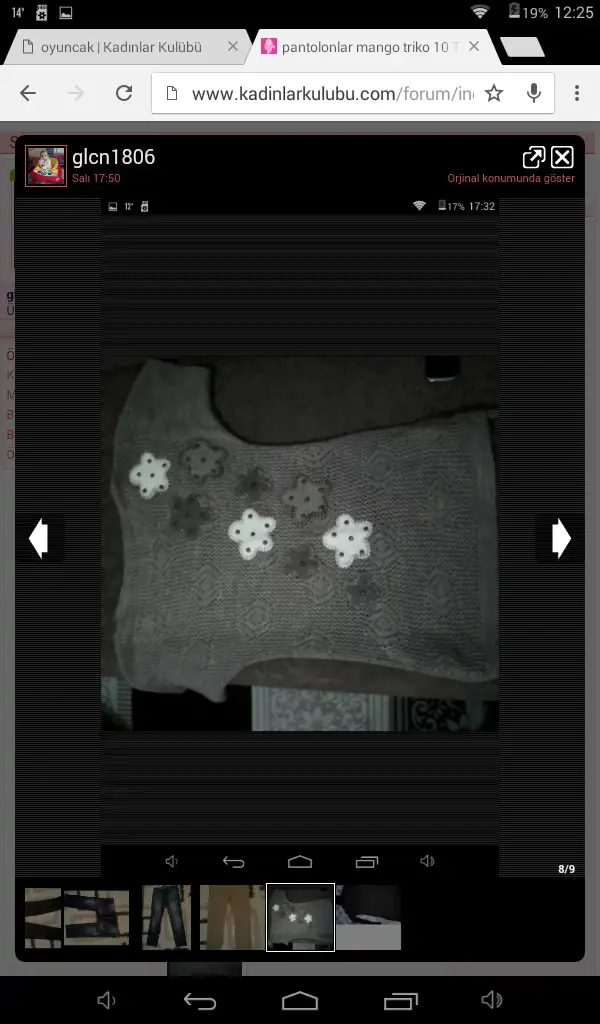Go to the next image arrow
600x1024 pixels.
[561, 538]
